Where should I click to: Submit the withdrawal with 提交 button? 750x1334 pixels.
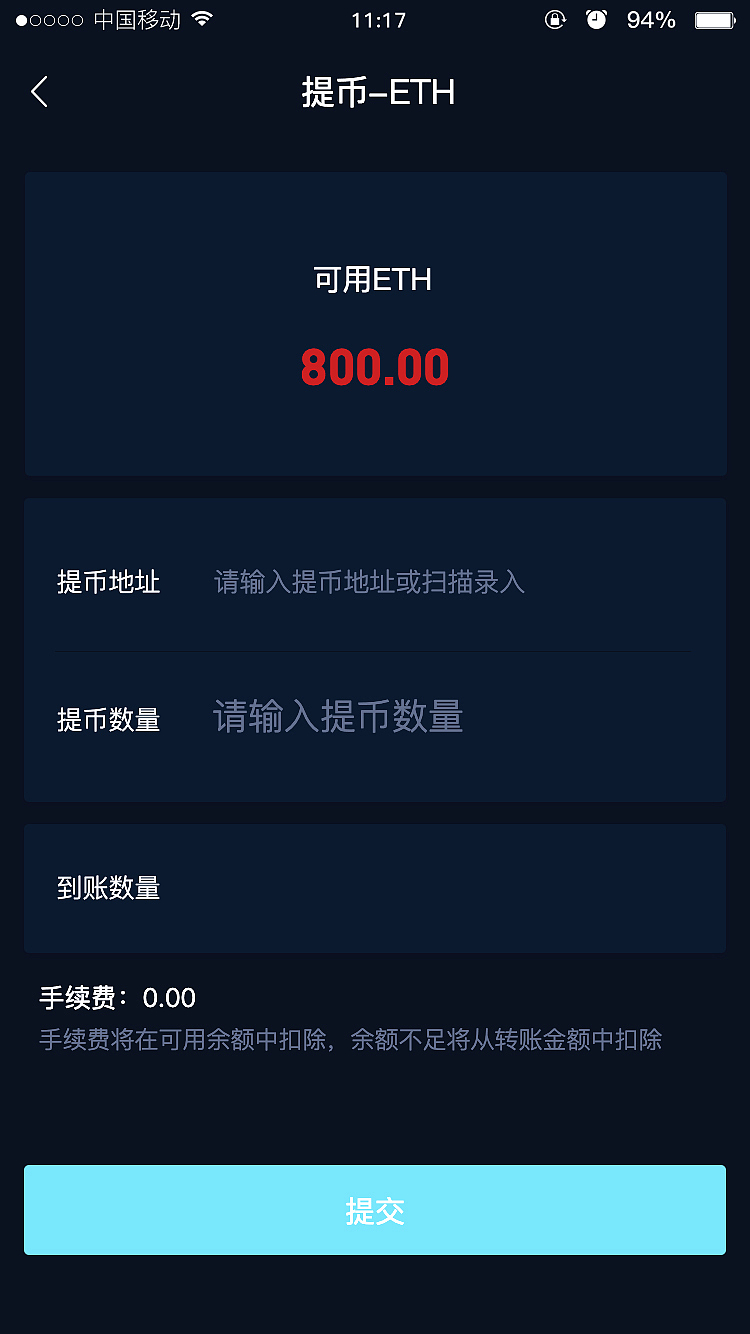point(375,1210)
